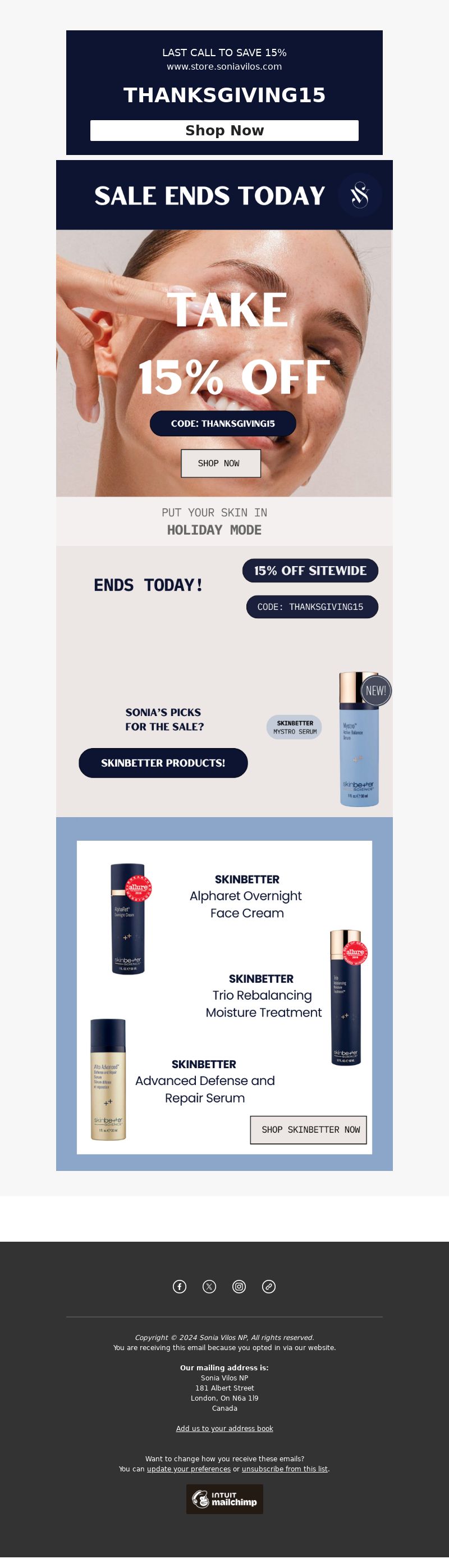
Task: Tap the CODE: THANKSGIVING15 pill on hero image
Action: tap(223, 423)
